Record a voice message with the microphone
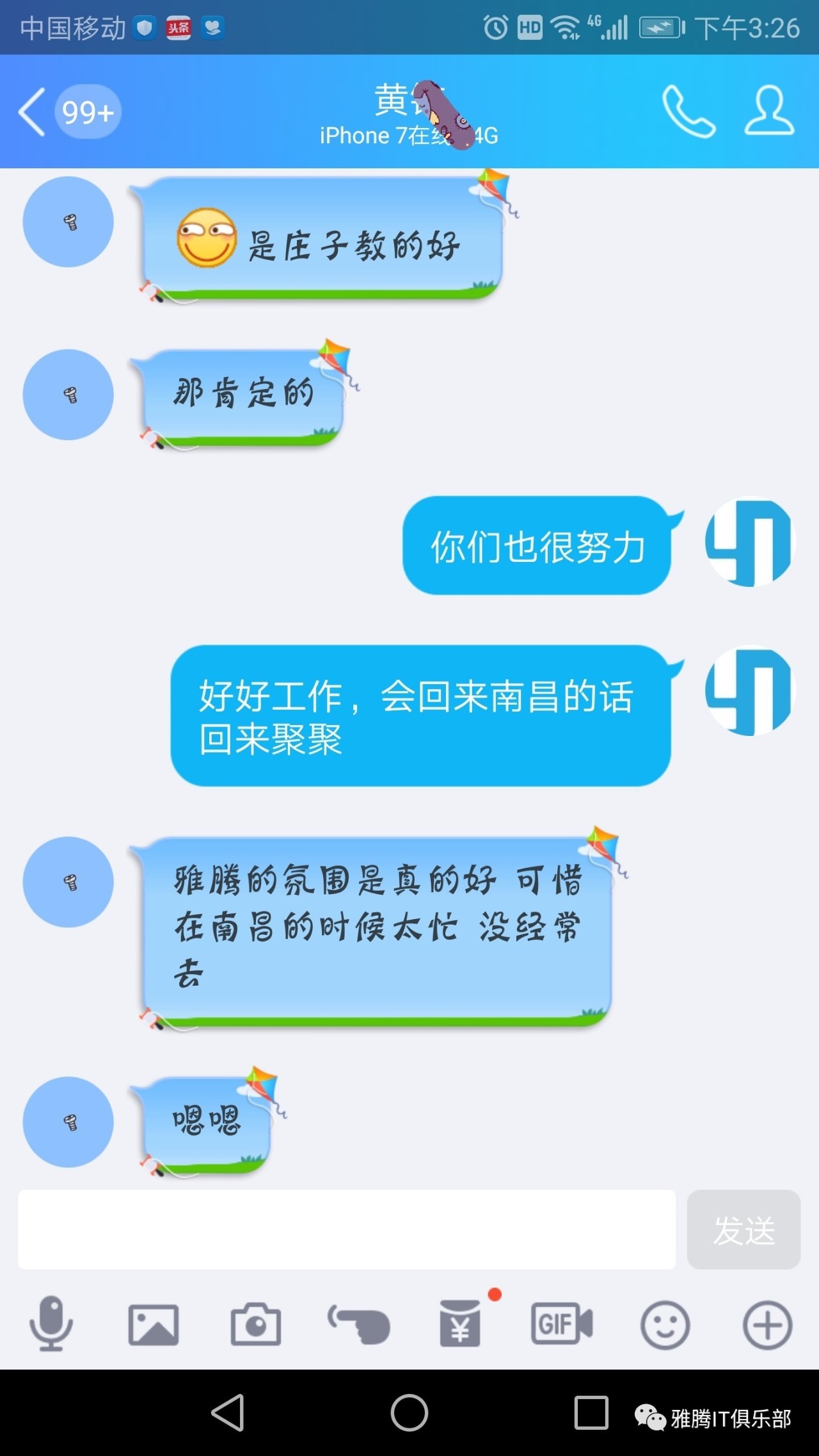The height and width of the screenshot is (1456, 819). 51,1324
